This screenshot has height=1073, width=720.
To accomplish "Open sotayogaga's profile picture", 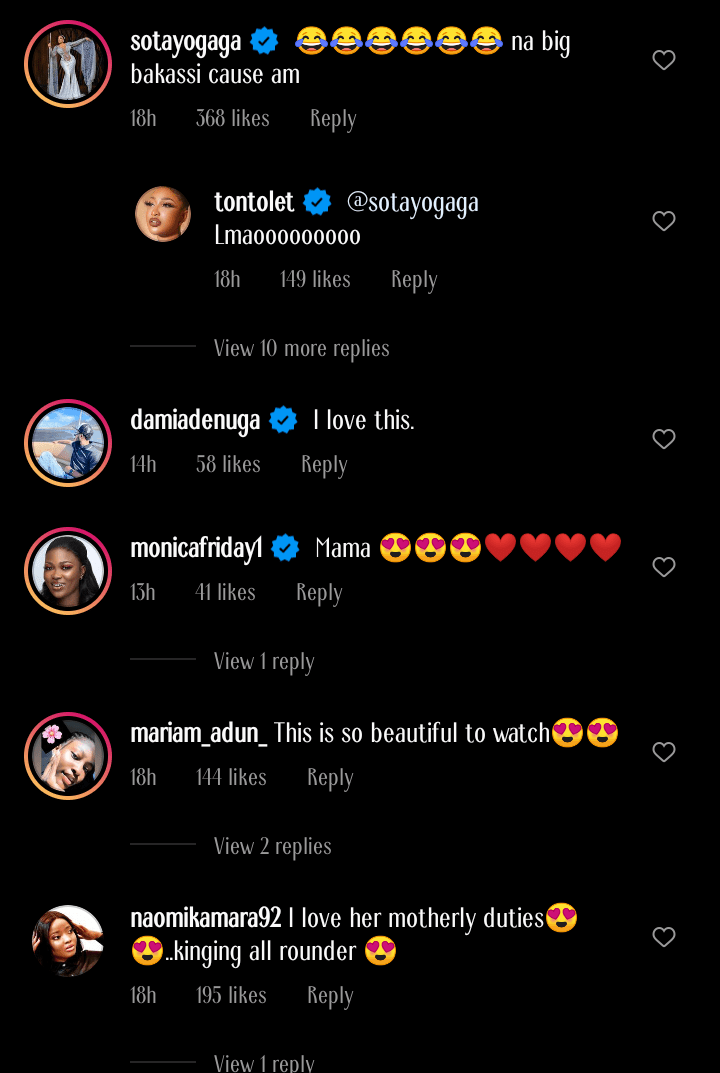I will coord(68,64).
